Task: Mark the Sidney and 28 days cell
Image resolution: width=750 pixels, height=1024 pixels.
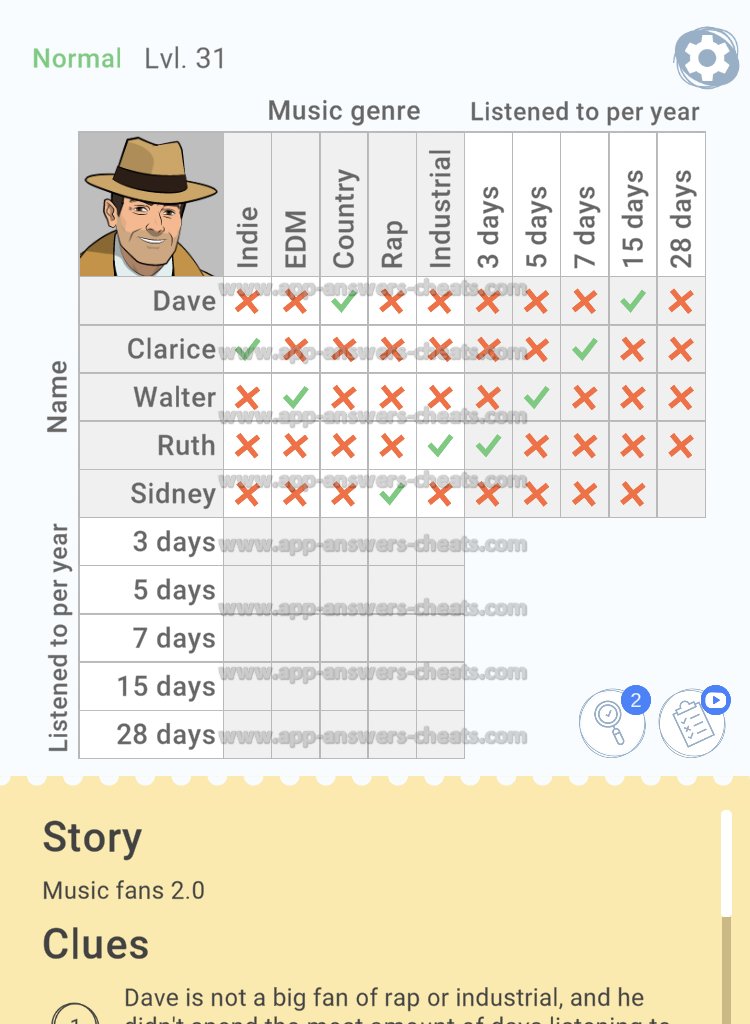Action: click(681, 494)
